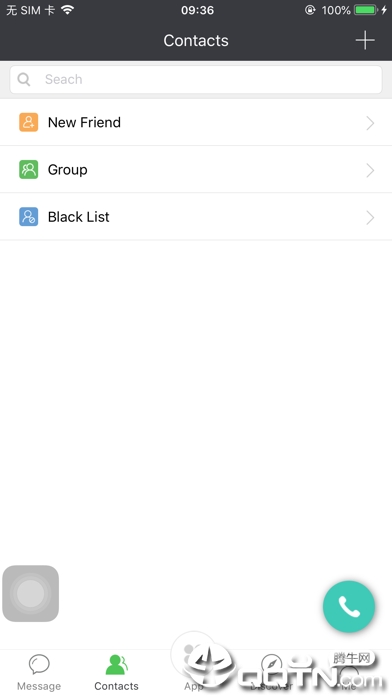Viewport: 392px width, 696px height.
Task: Open the New Friend row
Action: pos(196,123)
